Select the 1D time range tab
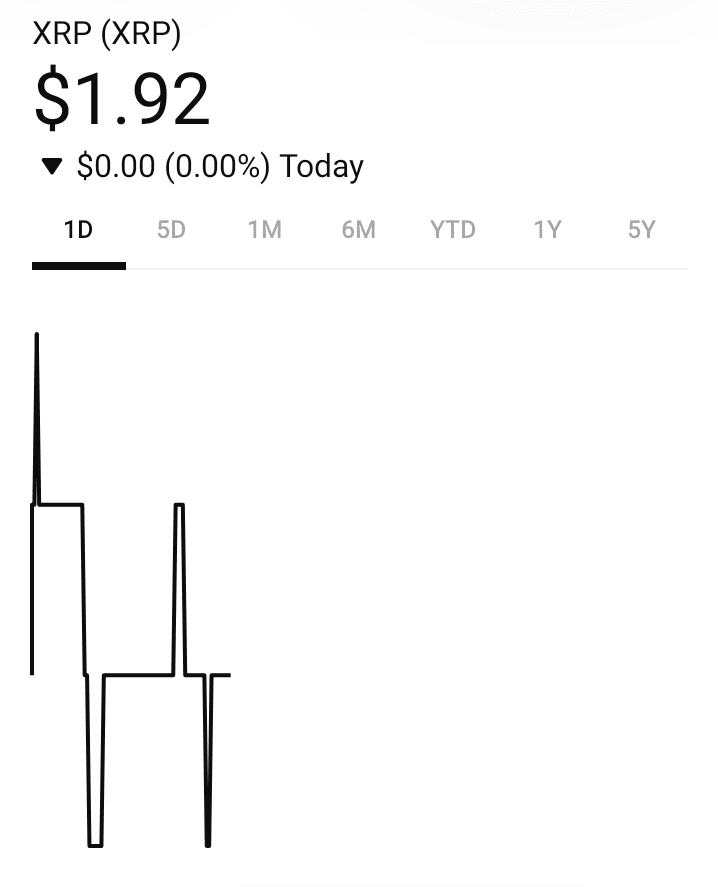The height and width of the screenshot is (887, 718). (x=78, y=230)
